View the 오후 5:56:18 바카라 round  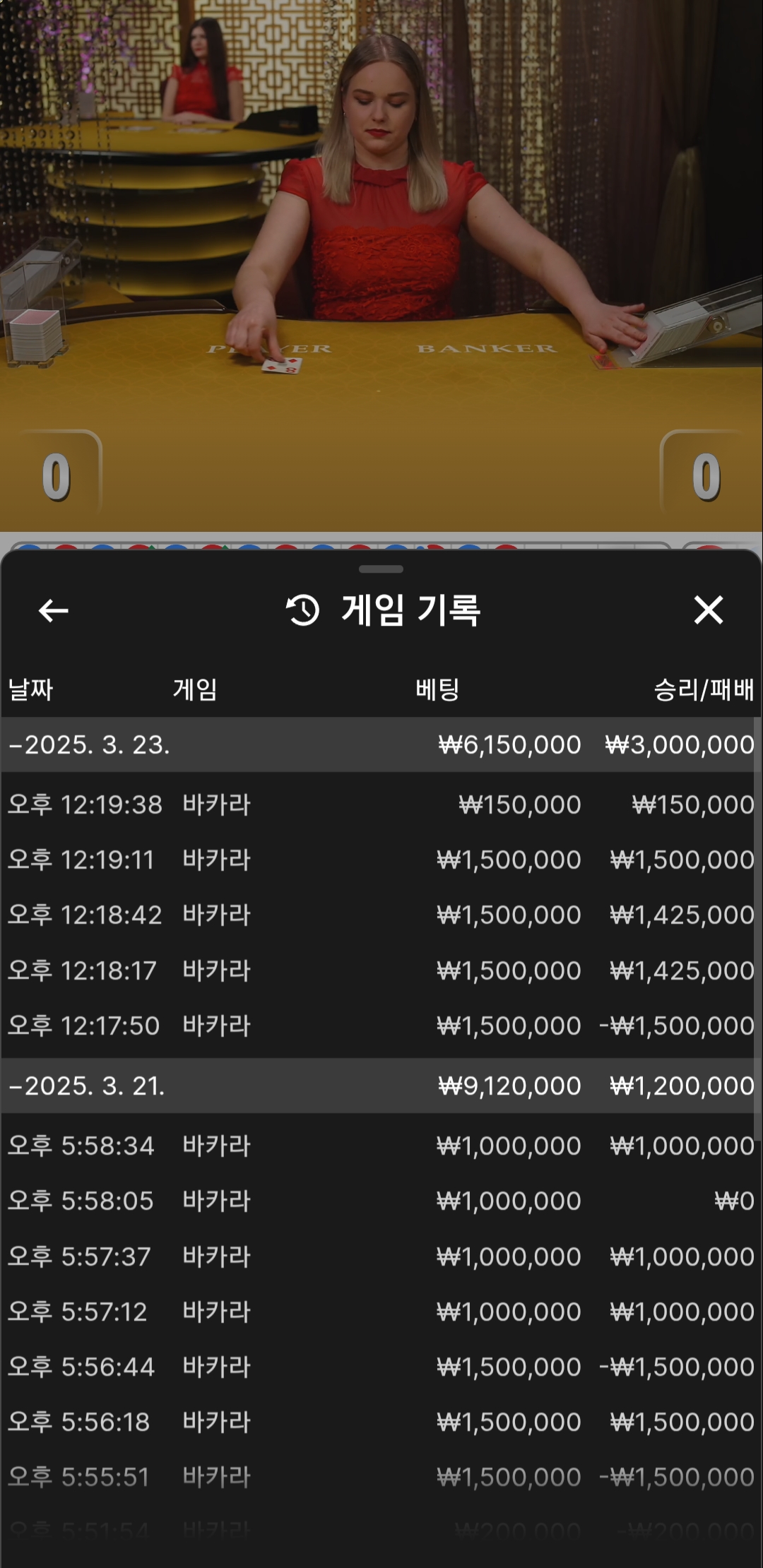(x=381, y=1422)
